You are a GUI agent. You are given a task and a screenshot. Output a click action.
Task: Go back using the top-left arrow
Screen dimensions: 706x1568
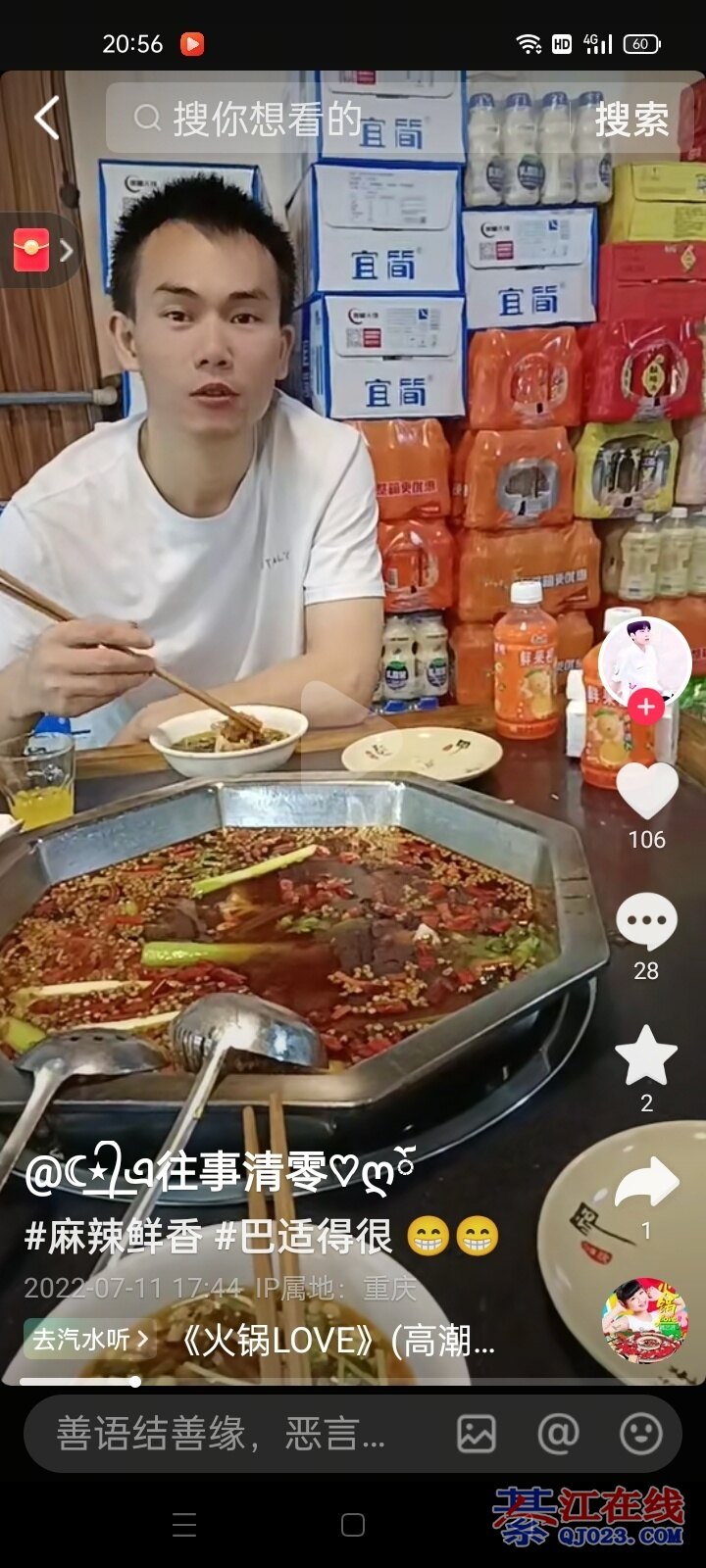click(x=46, y=119)
